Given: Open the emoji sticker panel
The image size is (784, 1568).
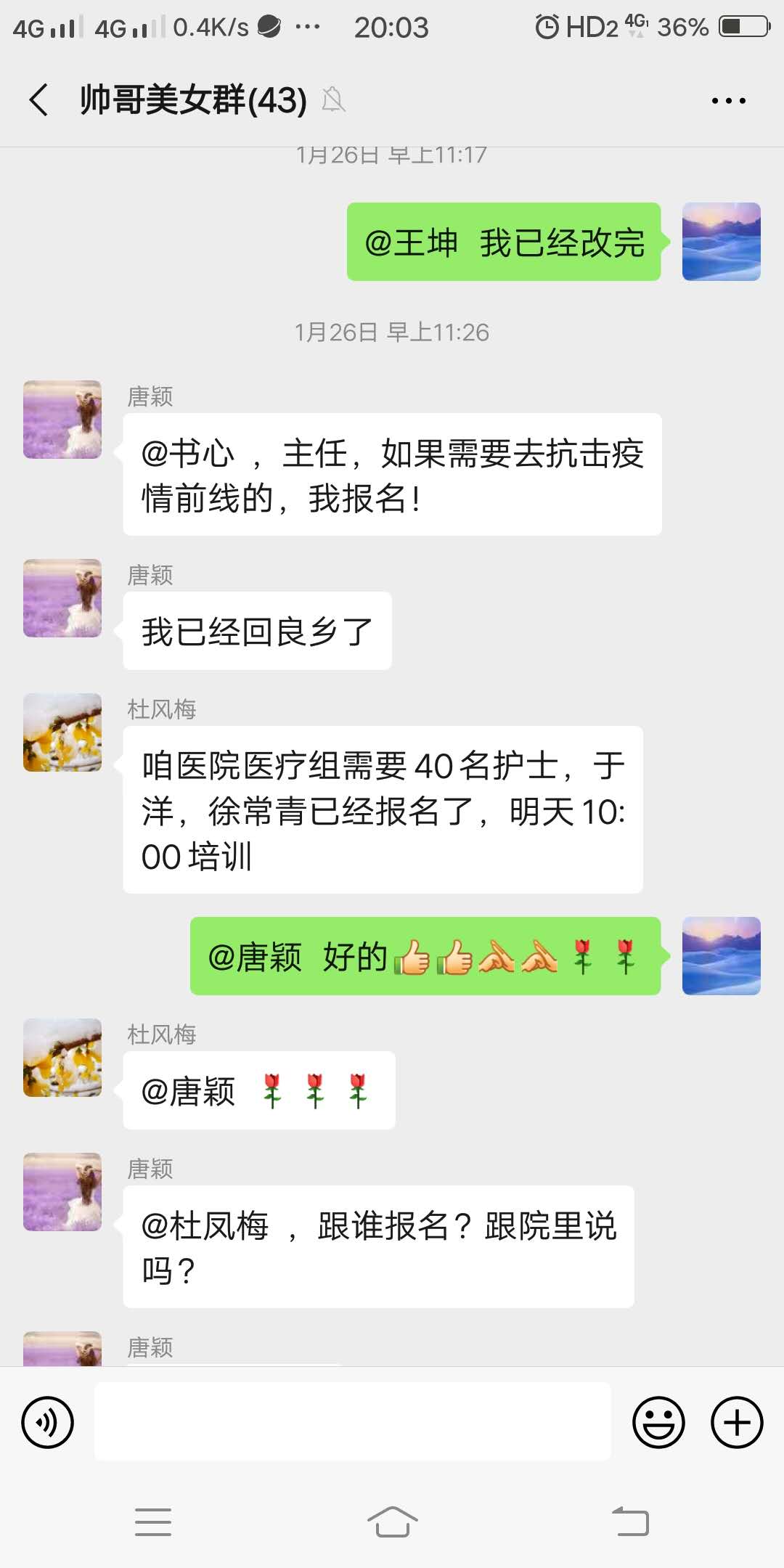Looking at the screenshot, I should 658,1422.
